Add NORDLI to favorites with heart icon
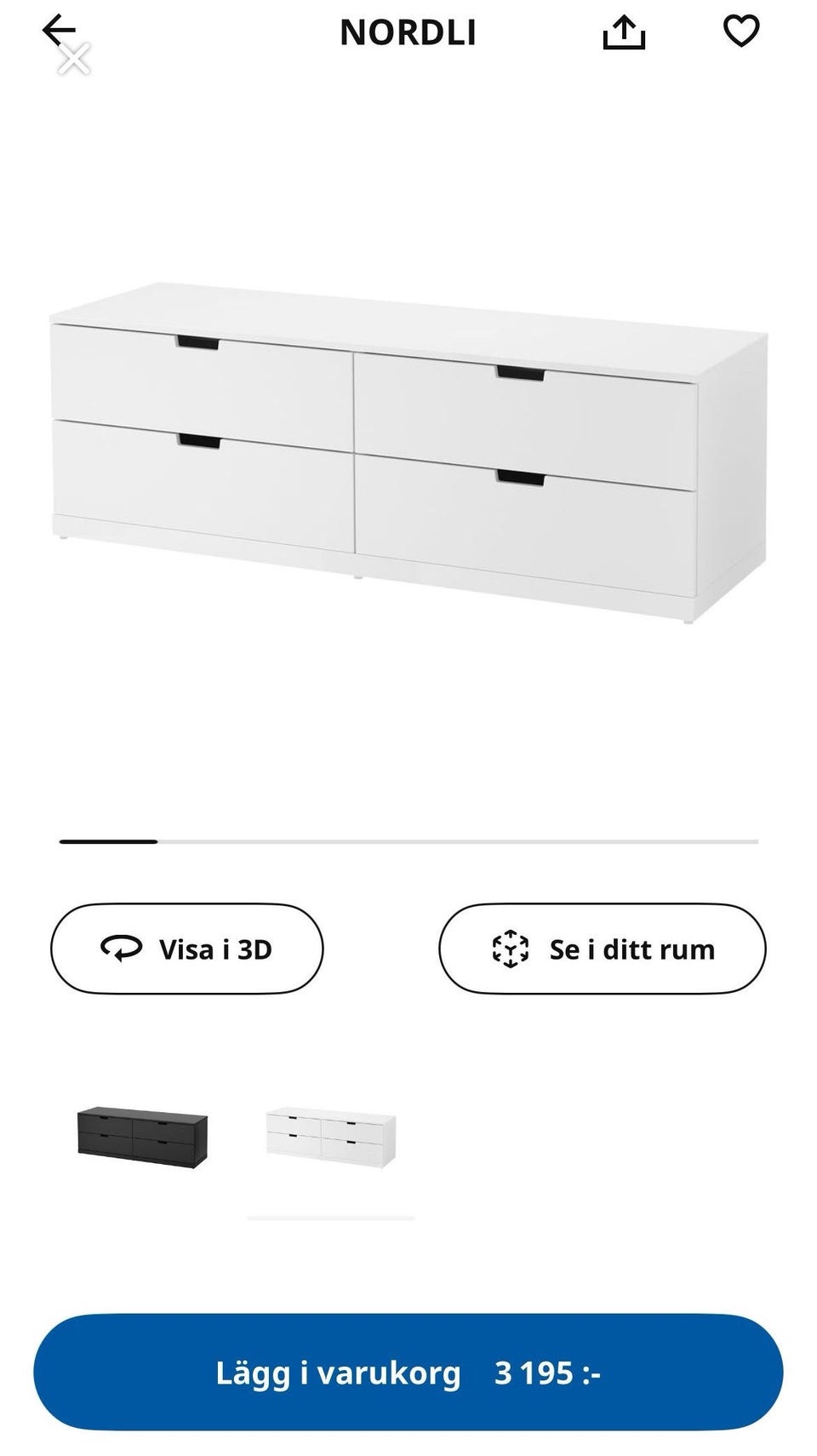This screenshot has width=817, height=1456. (742, 31)
